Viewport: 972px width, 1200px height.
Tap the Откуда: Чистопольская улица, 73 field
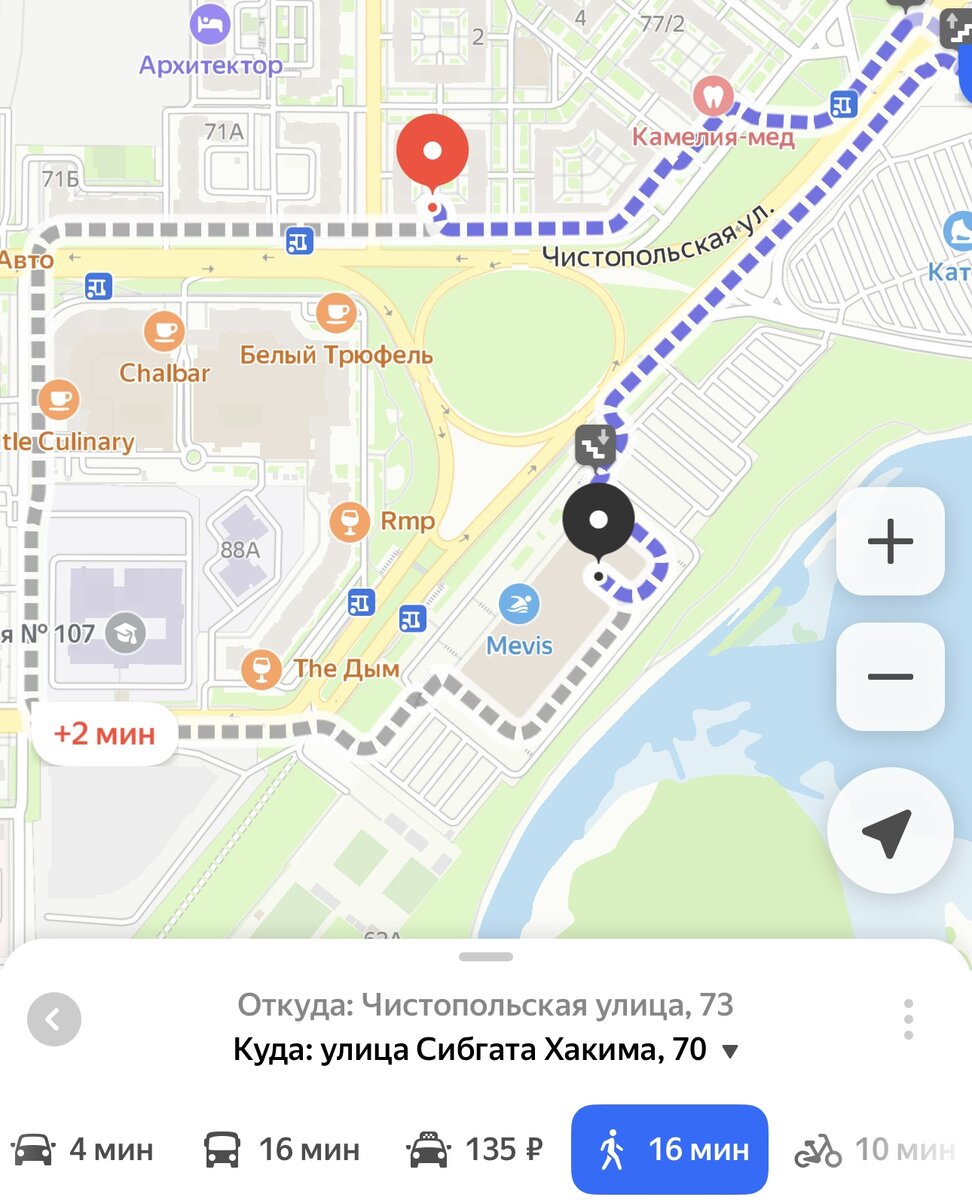tap(485, 1003)
